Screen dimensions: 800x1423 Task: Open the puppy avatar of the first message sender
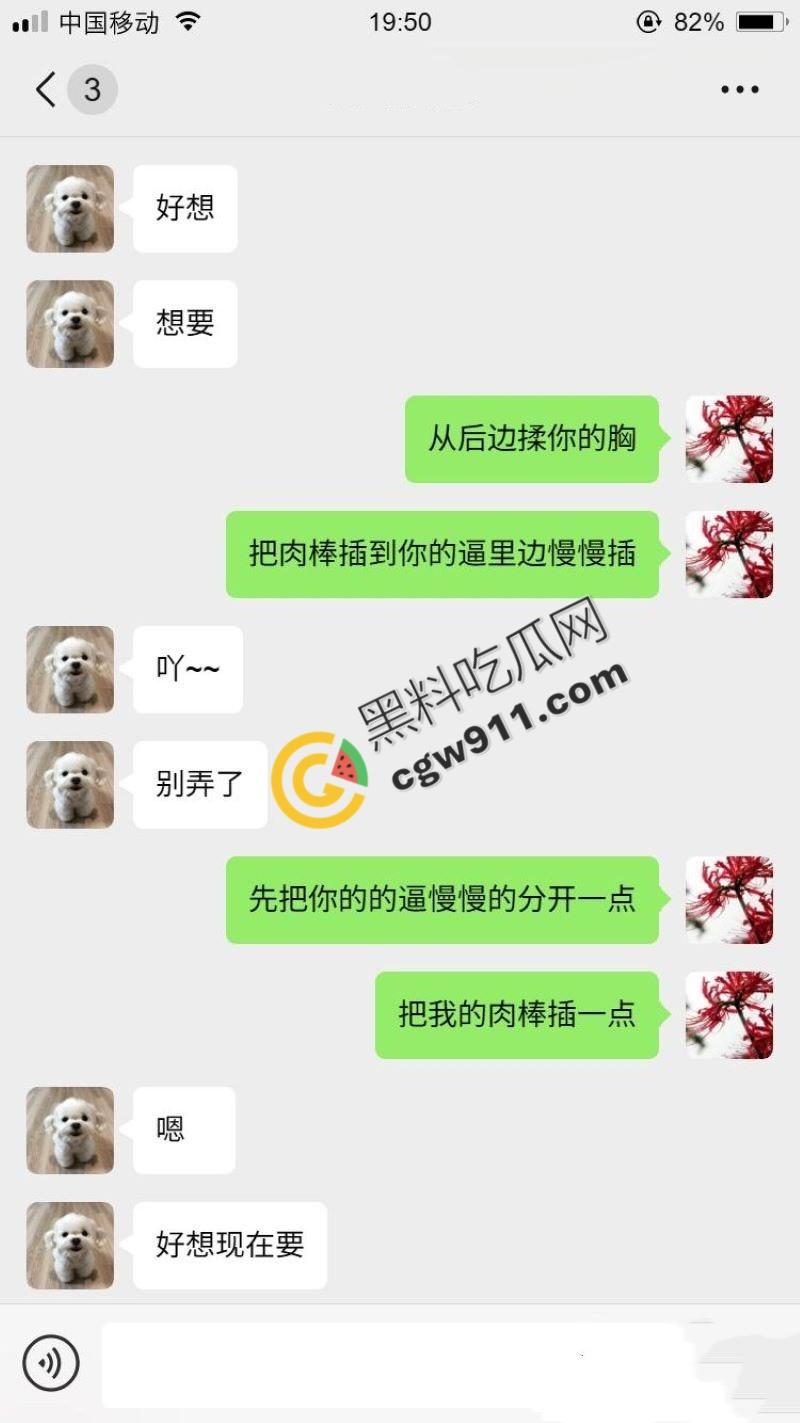tap(69, 208)
